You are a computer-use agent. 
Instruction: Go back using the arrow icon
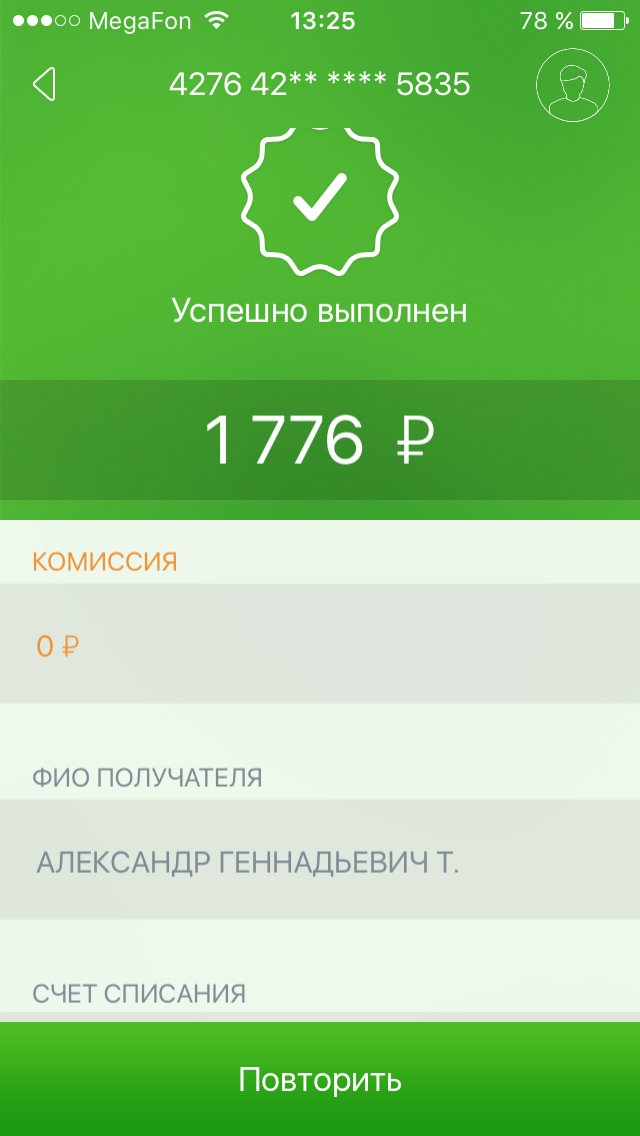pyautogui.click(x=43, y=85)
